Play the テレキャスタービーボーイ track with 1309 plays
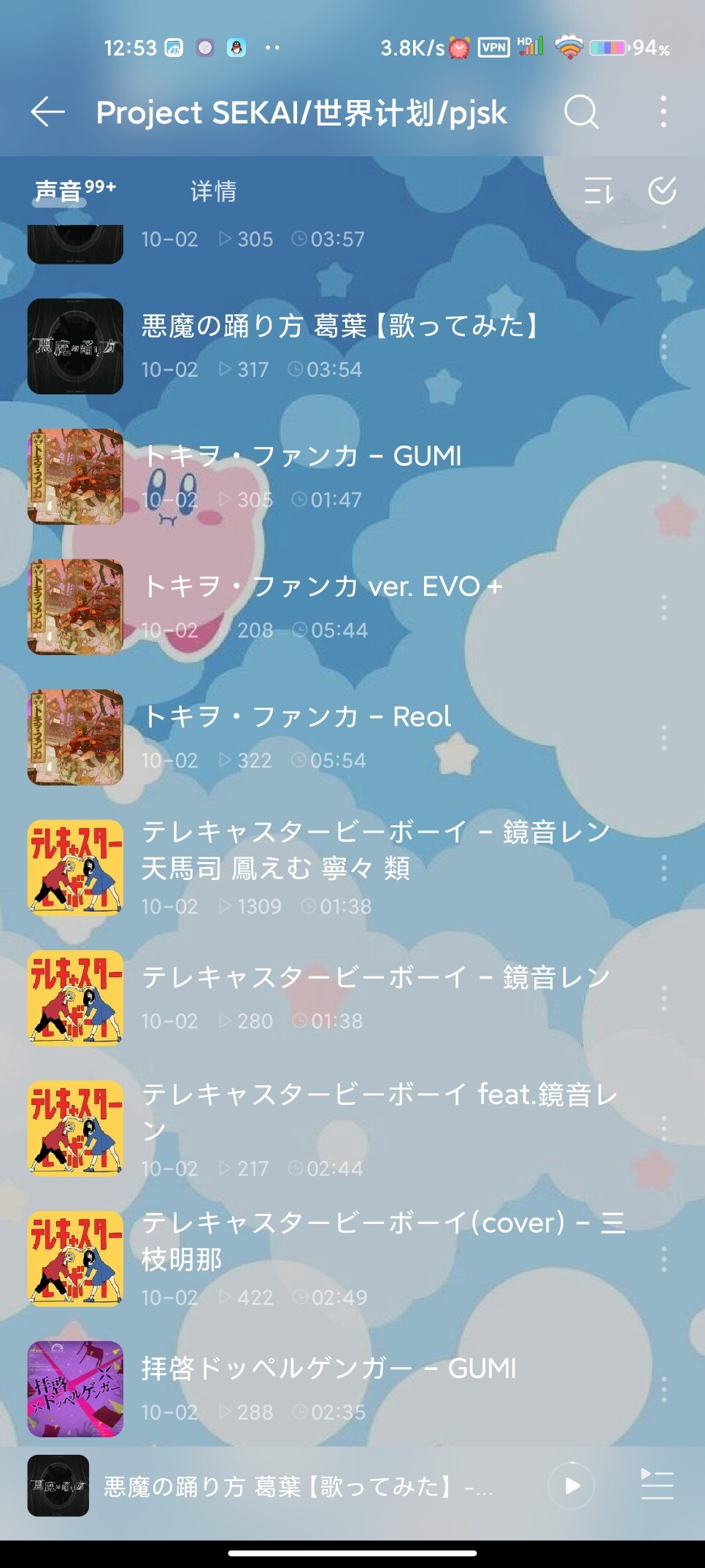The width and height of the screenshot is (705, 1568). coord(375,850)
